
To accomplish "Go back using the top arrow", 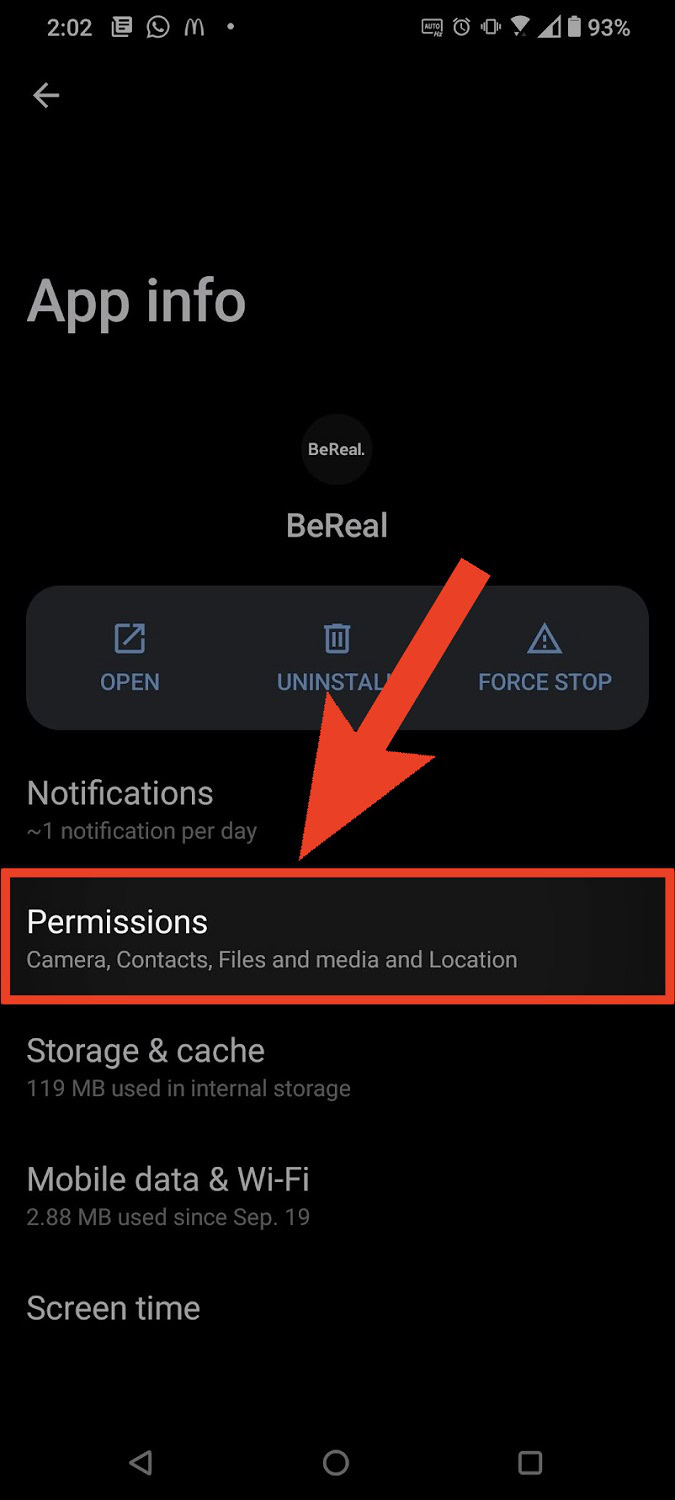I will click(46, 96).
